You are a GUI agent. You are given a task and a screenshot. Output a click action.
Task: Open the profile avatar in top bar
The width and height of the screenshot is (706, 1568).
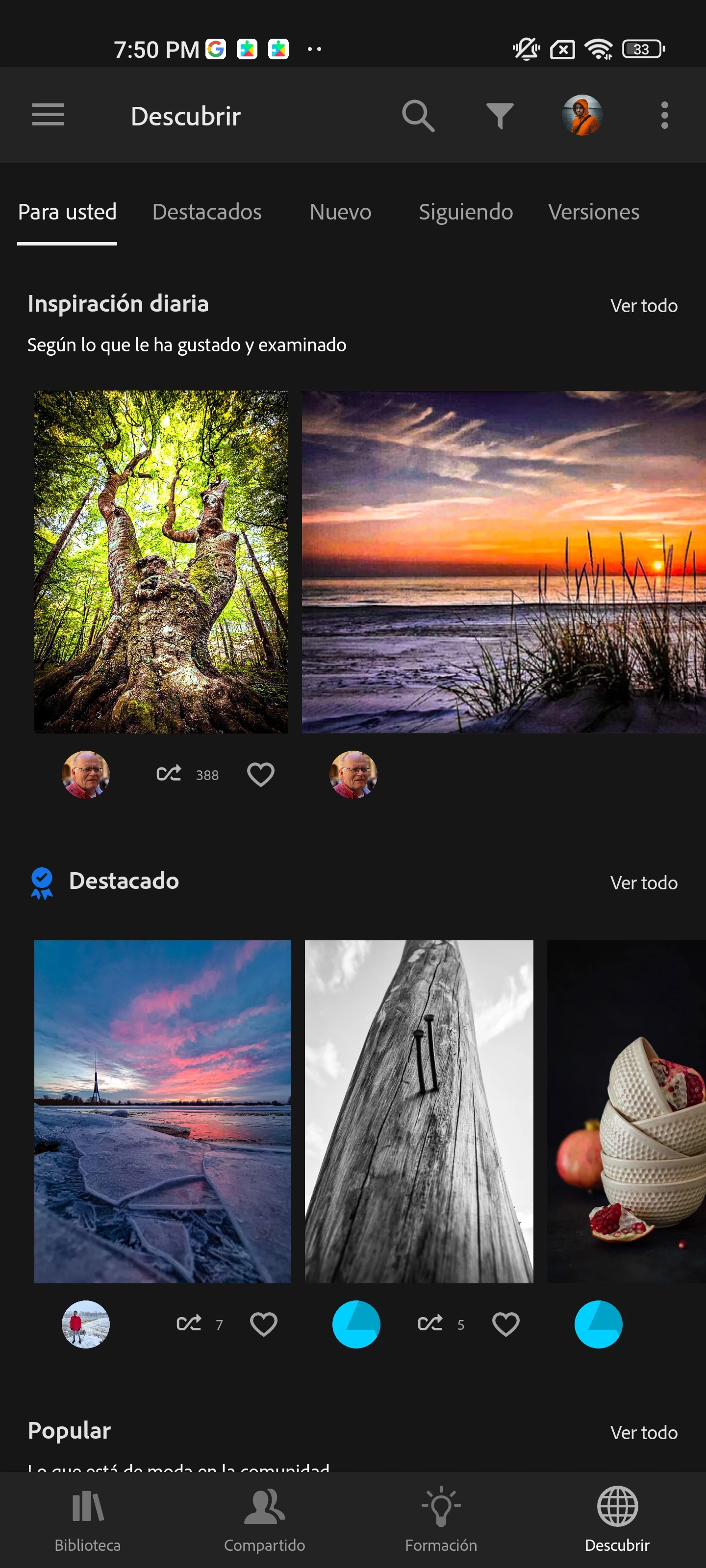pyautogui.click(x=582, y=115)
